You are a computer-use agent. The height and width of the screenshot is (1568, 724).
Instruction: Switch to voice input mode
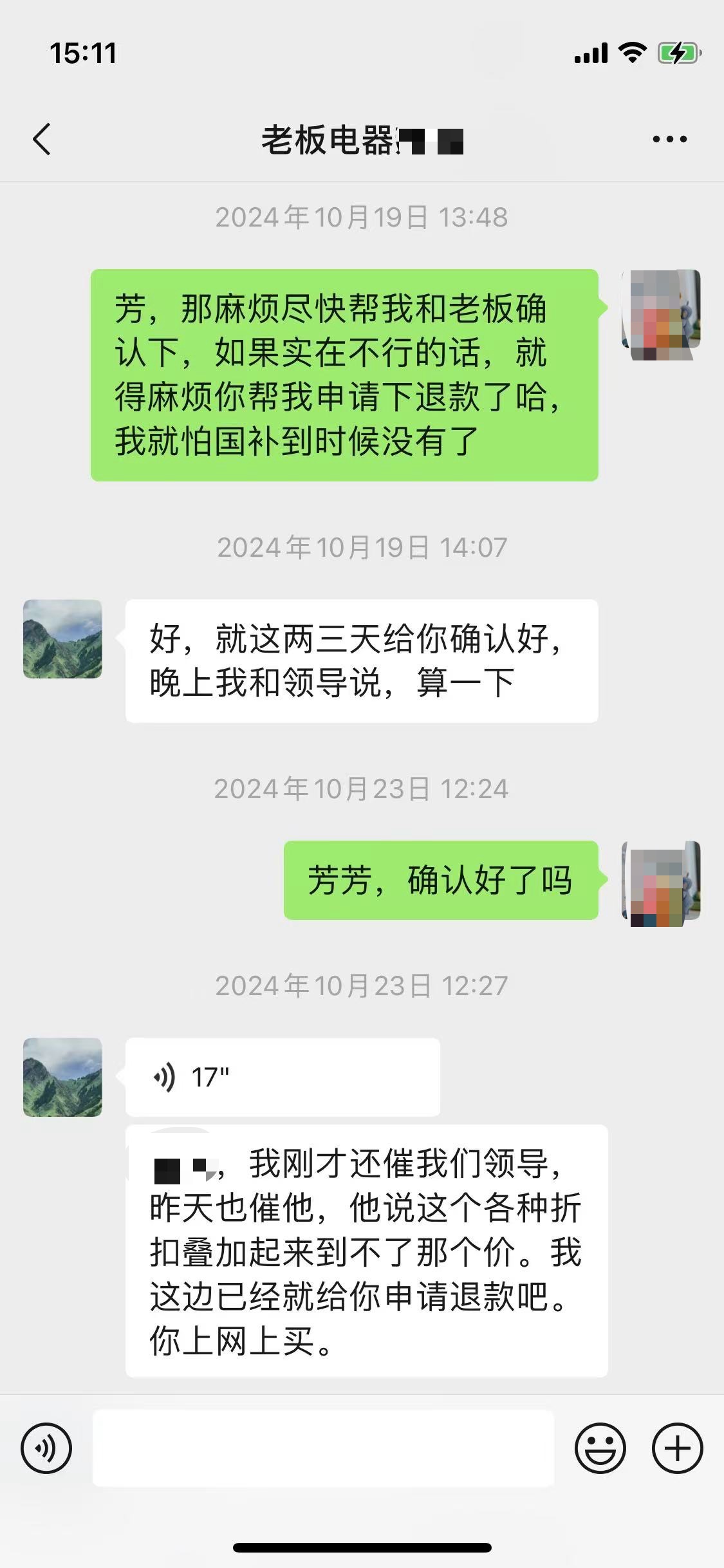[x=46, y=1448]
